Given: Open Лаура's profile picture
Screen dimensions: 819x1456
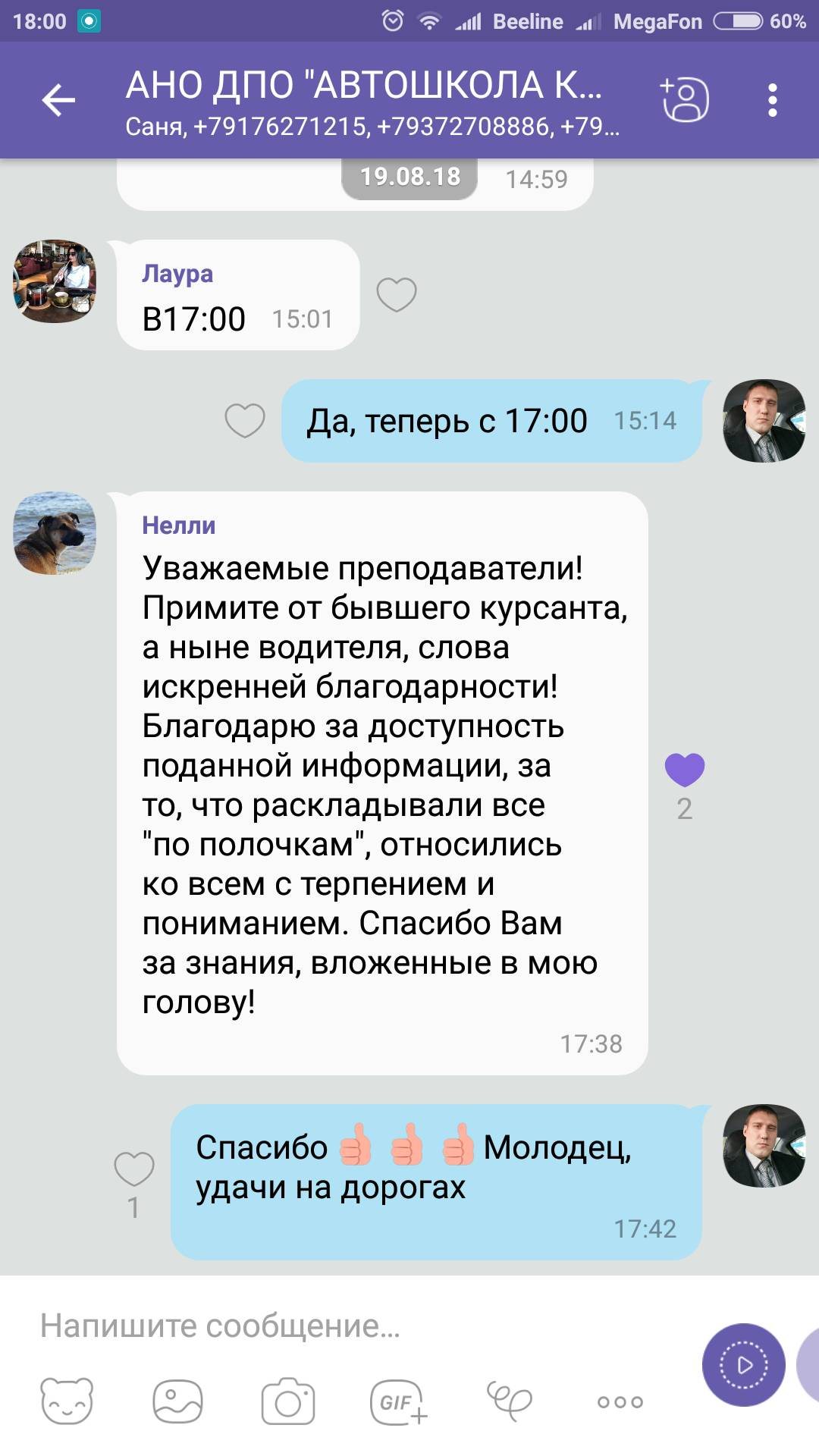Looking at the screenshot, I should (x=55, y=281).
